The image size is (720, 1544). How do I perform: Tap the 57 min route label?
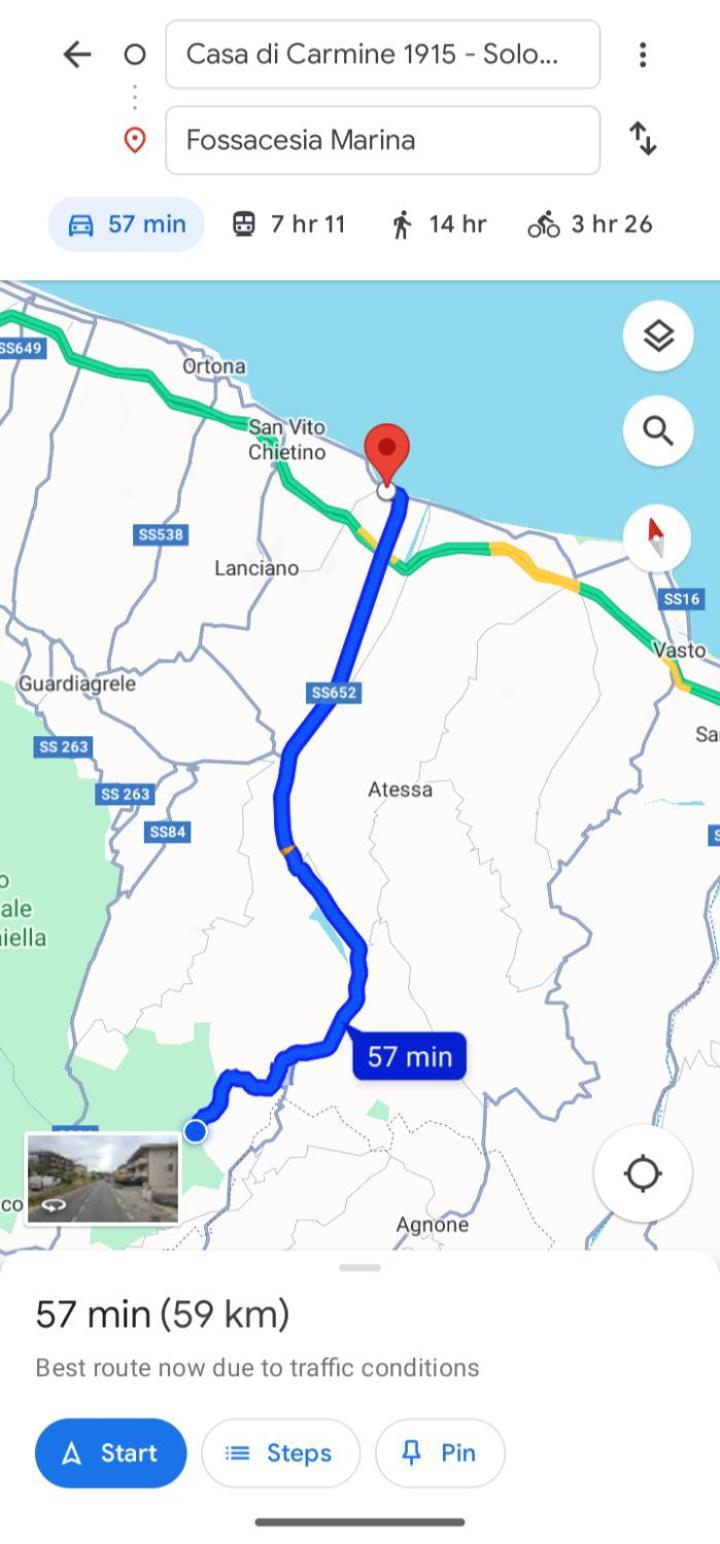(409, 1056)
